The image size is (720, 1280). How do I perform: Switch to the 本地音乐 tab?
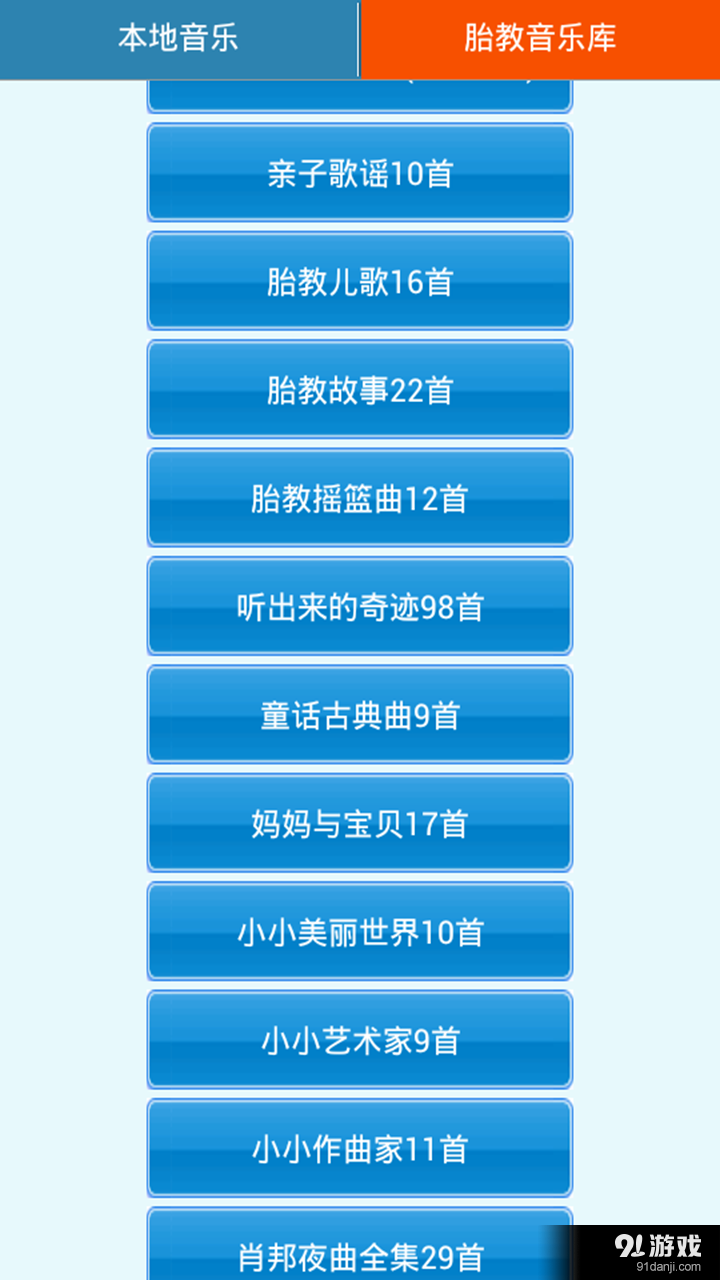[178, 38]
